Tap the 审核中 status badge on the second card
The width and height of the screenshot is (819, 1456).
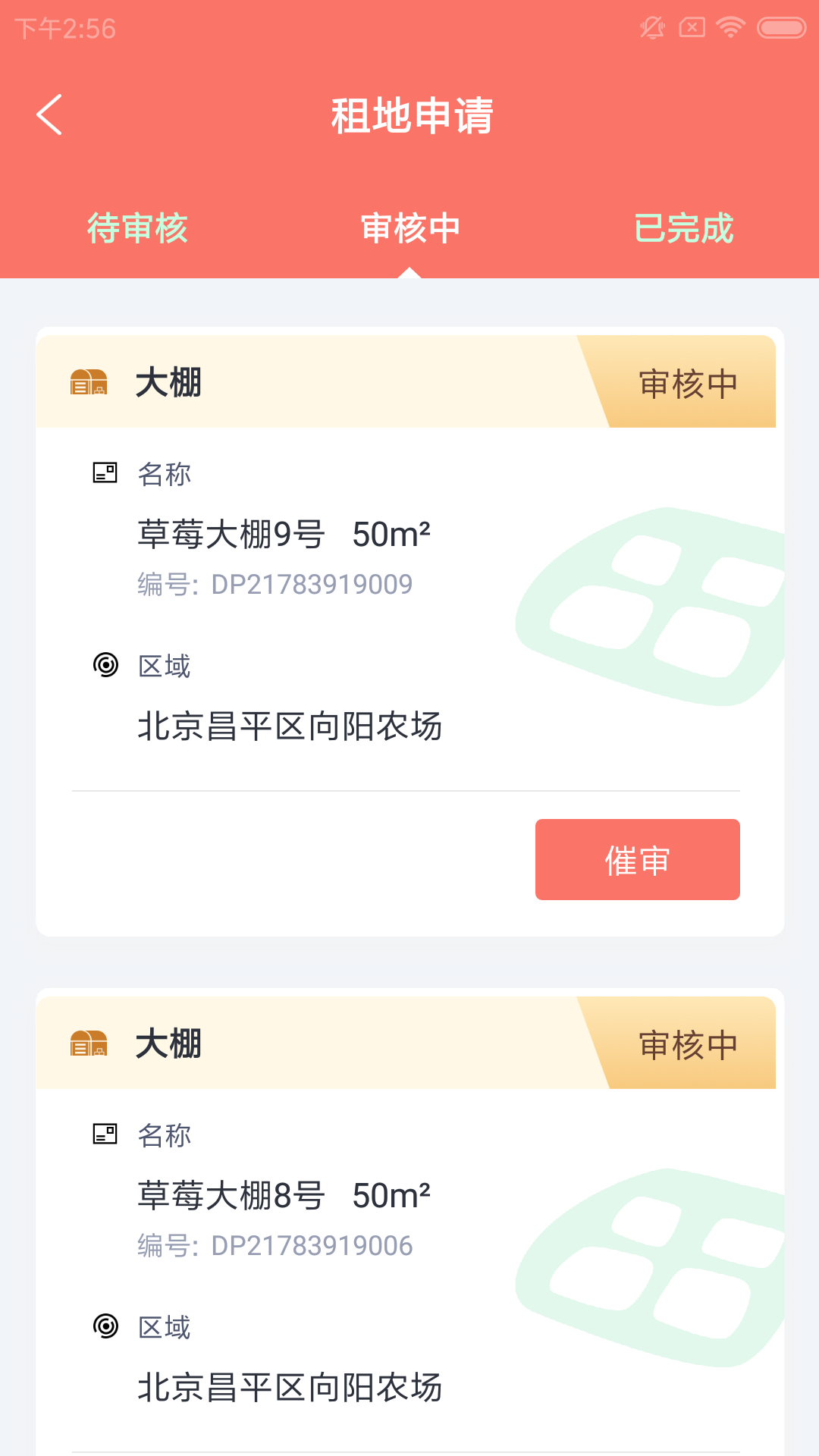[686, 1043]
